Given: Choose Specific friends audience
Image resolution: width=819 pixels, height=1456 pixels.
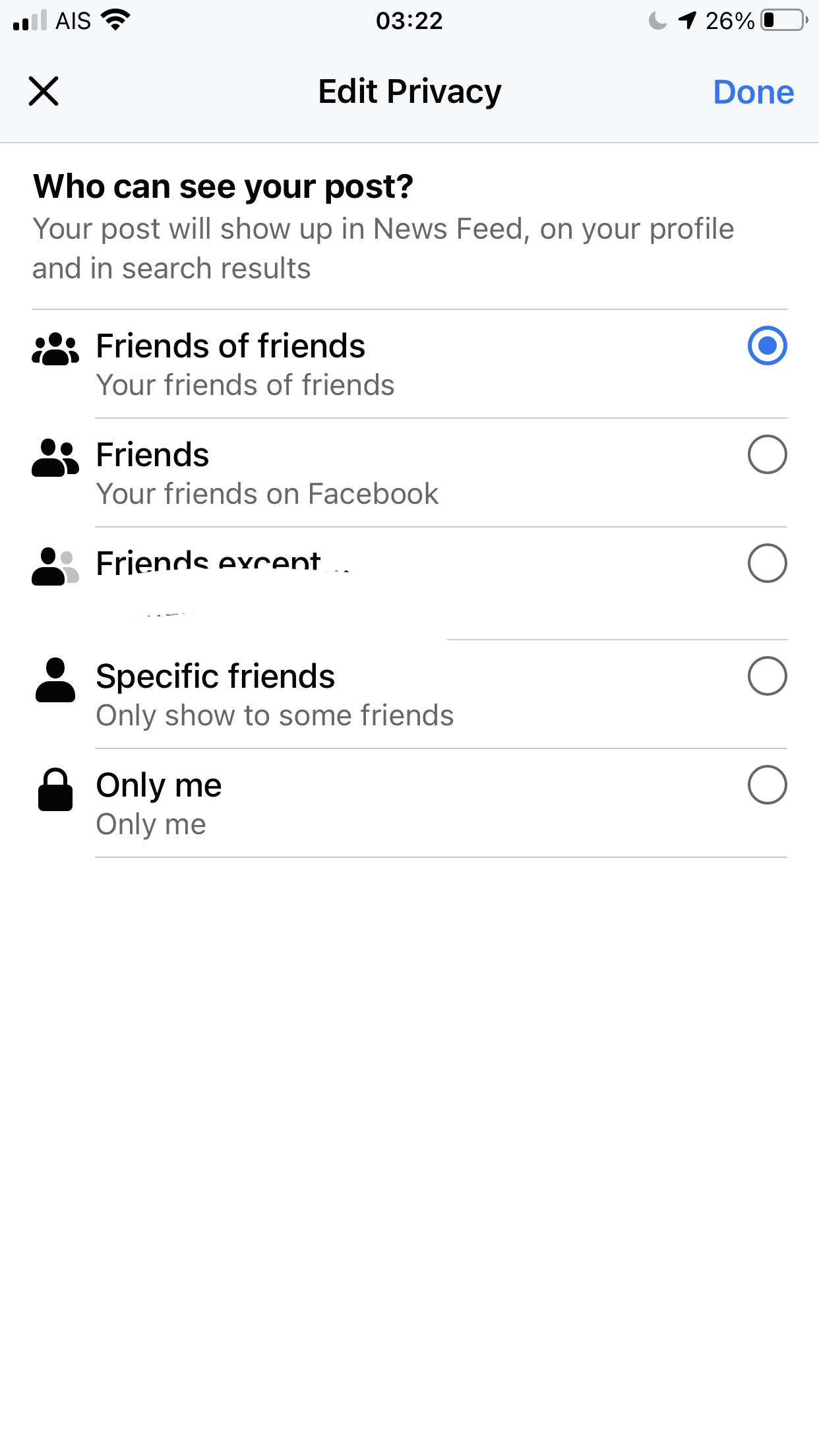Looking at the screenshot, I should pyautogui.click(x=409, y=694).
